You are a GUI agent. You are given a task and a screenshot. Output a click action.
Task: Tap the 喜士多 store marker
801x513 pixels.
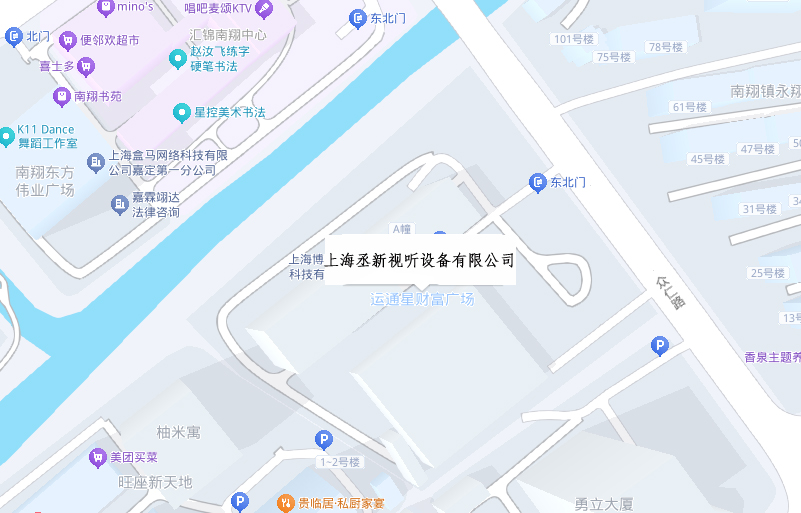click(86, 67)
